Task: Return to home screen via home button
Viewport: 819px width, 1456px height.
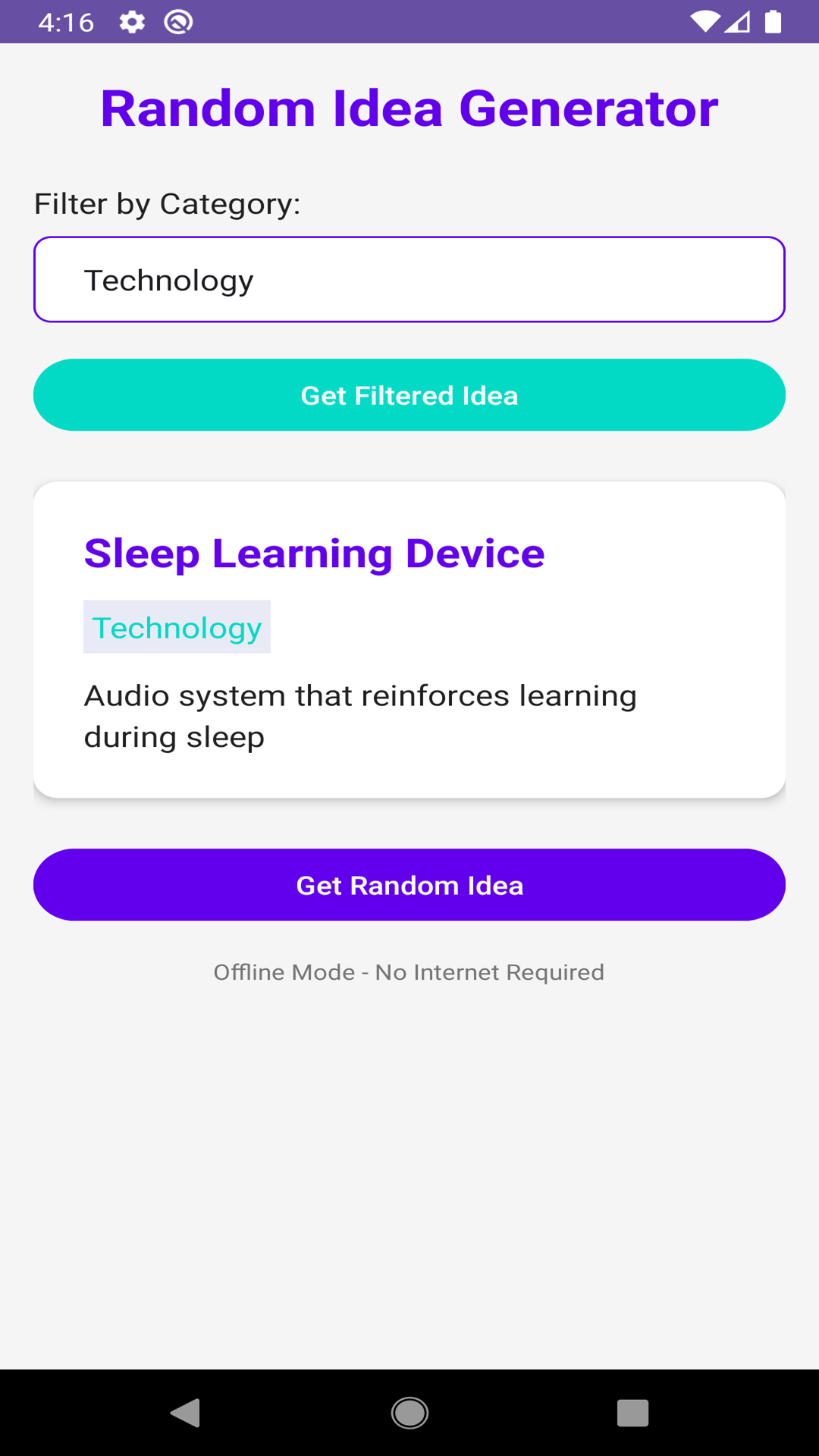Action: coord(409,1413)
